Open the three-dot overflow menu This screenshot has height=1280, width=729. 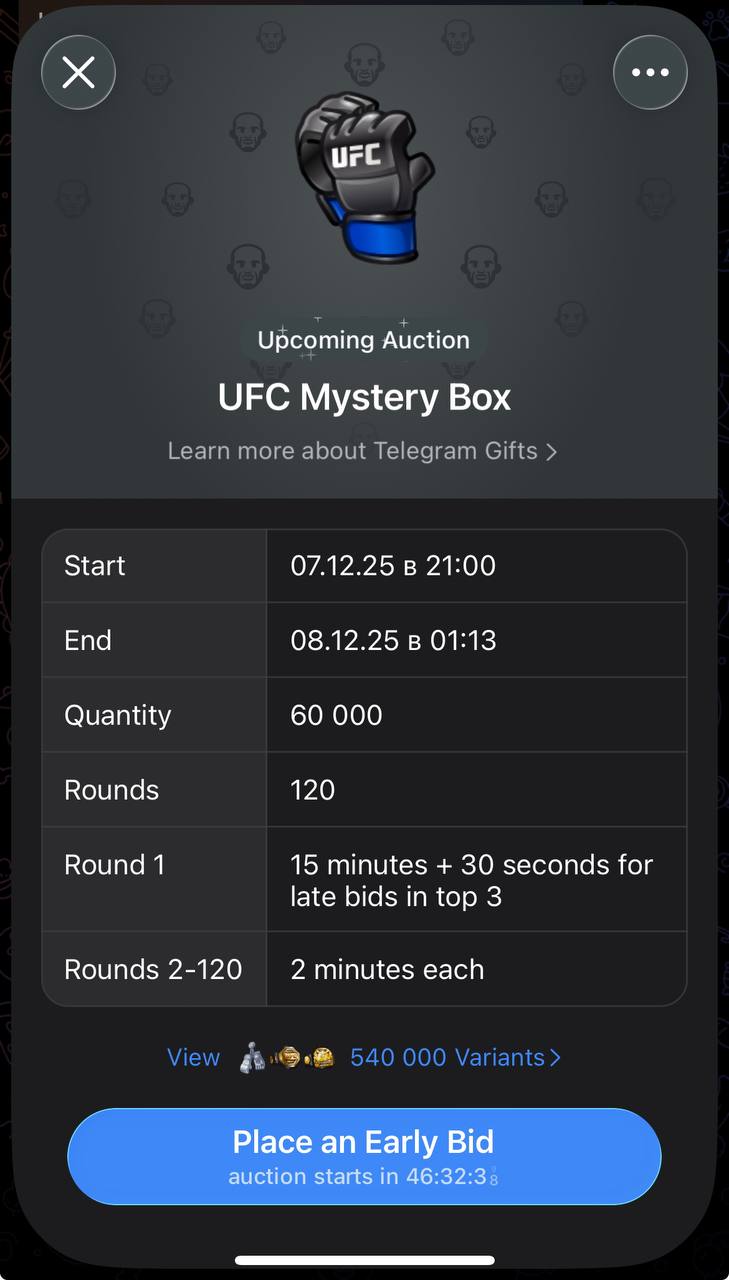pyautogui.click(x=650, y=72)
